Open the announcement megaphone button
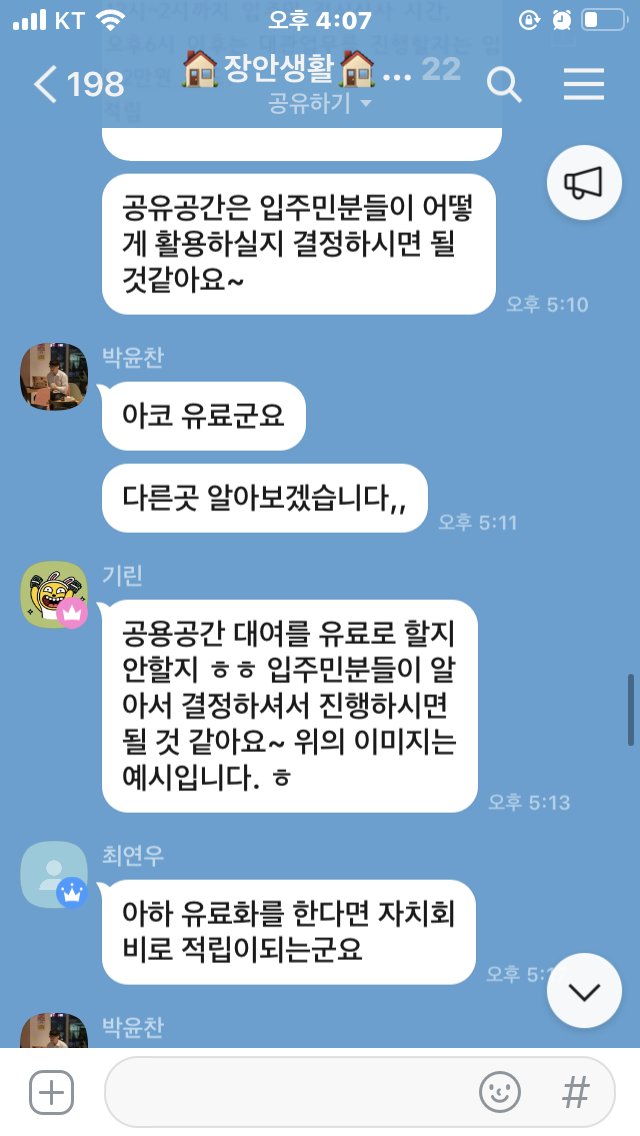This screenshot has height=1136, width=640. click(x=584, y=183)
